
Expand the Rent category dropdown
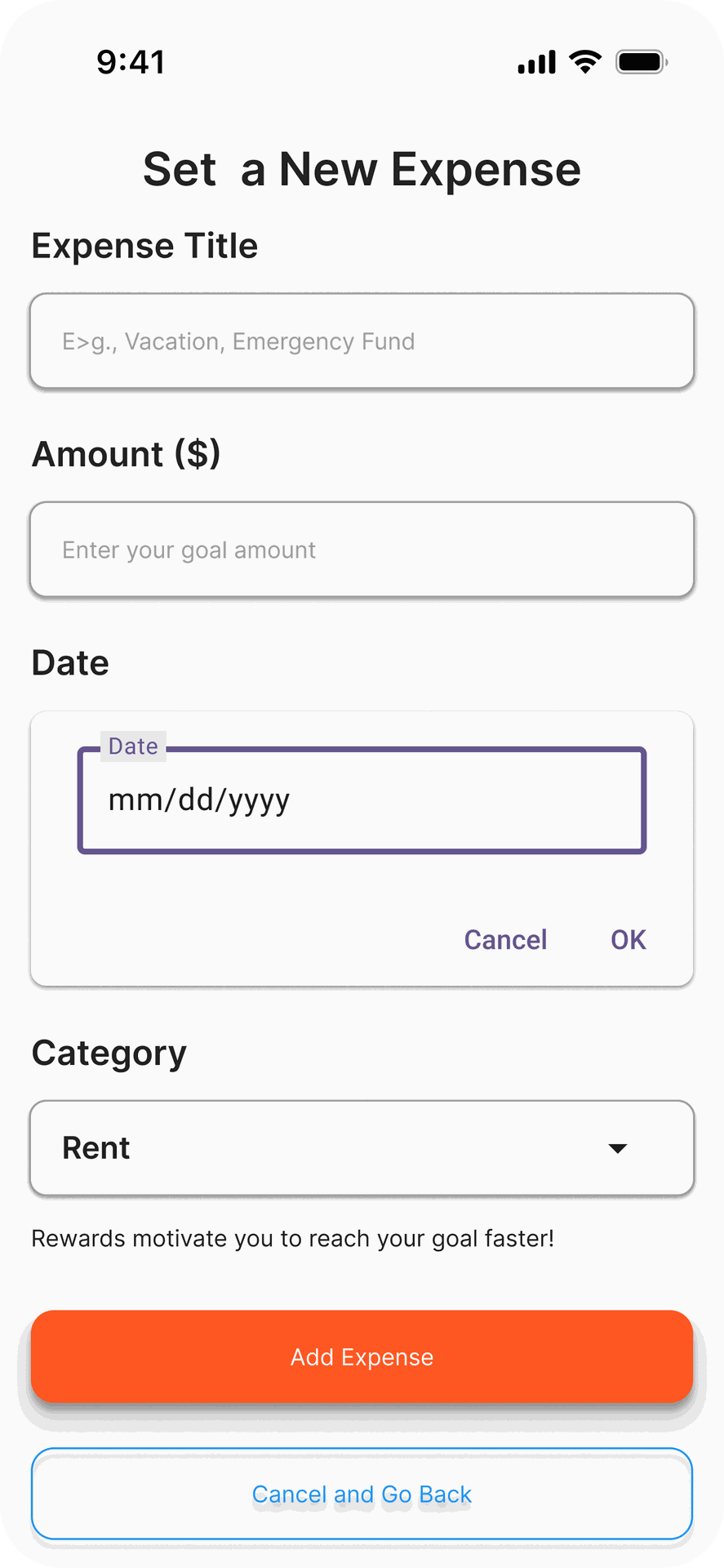coord(362,1148)
